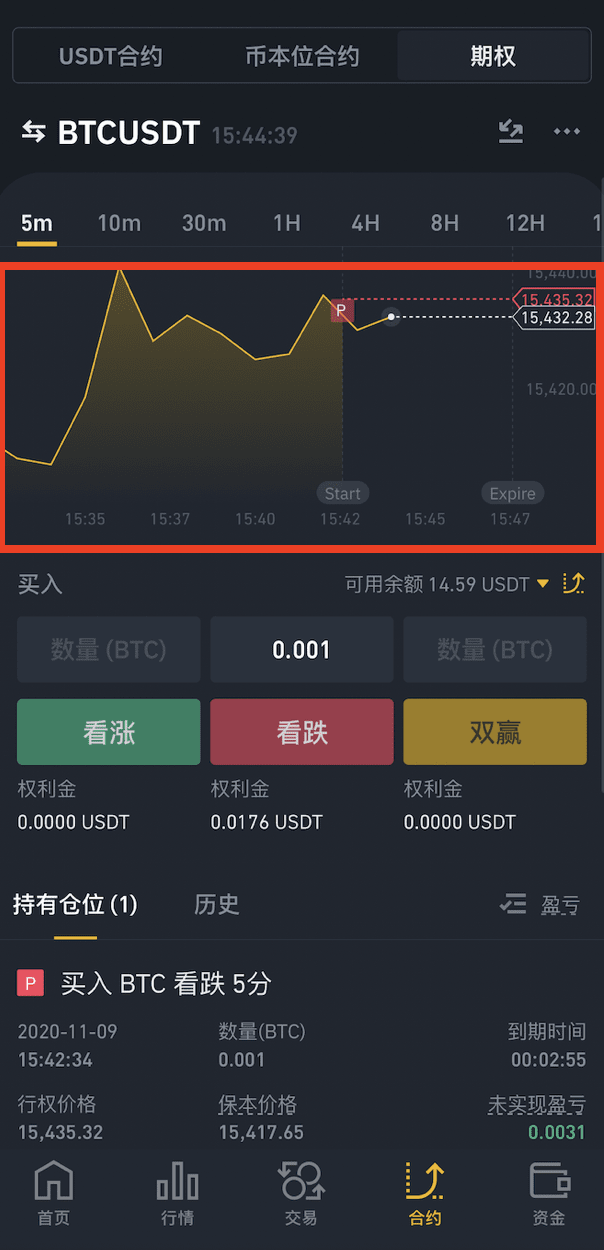
Task: Select the 10m interval
Action: coord(119,223)
